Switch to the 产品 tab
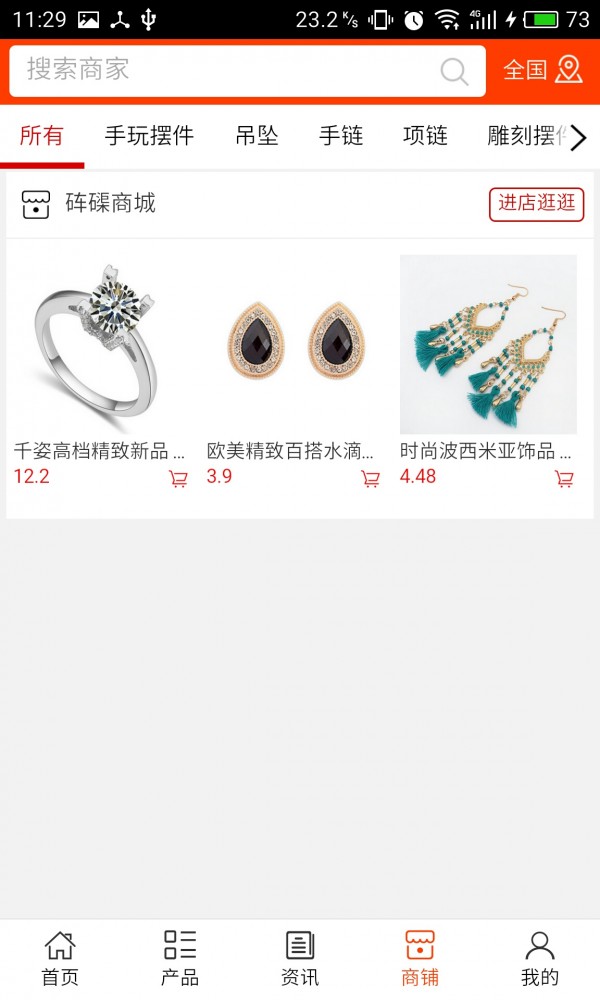 180,958
